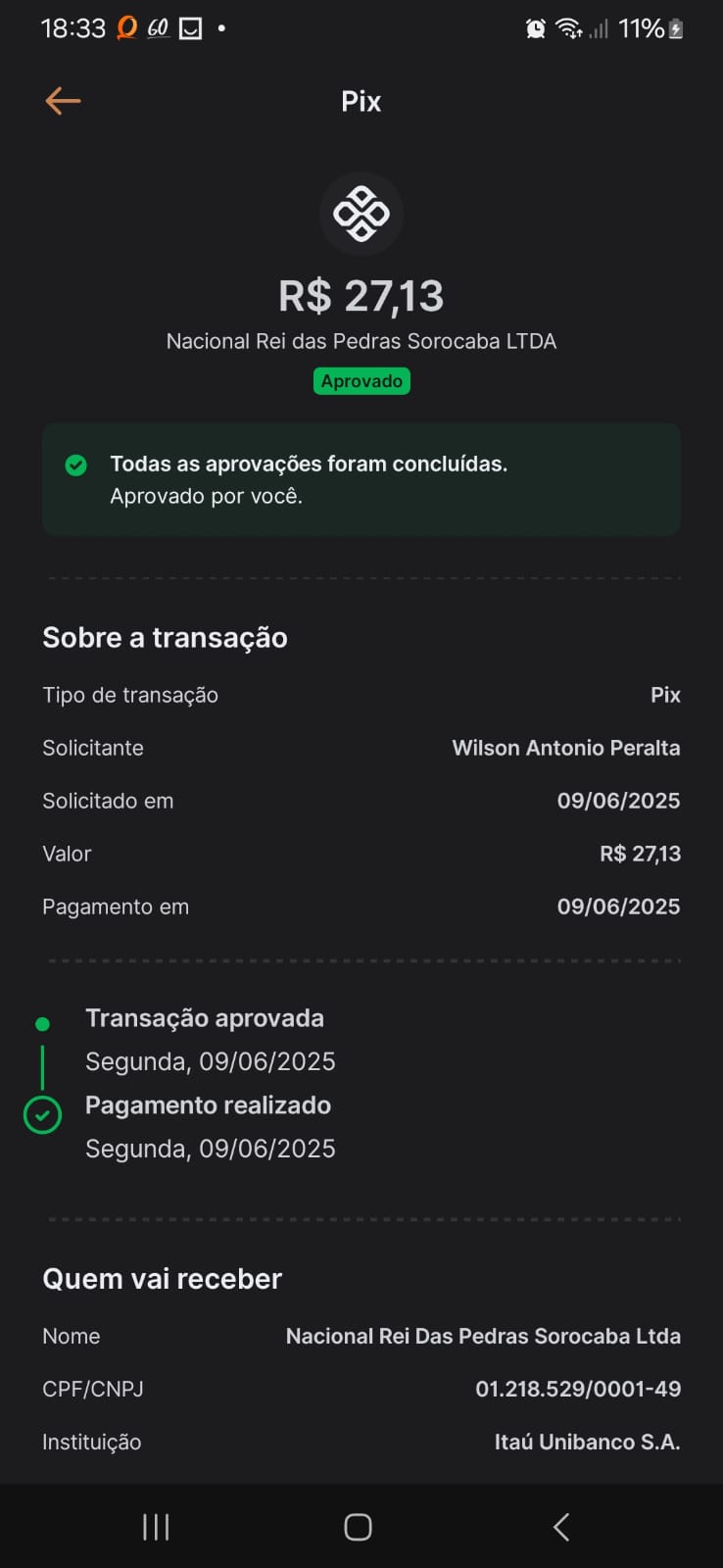Select the signal strength bars indicator
723x1568 pixels.
tap(599, 28)
